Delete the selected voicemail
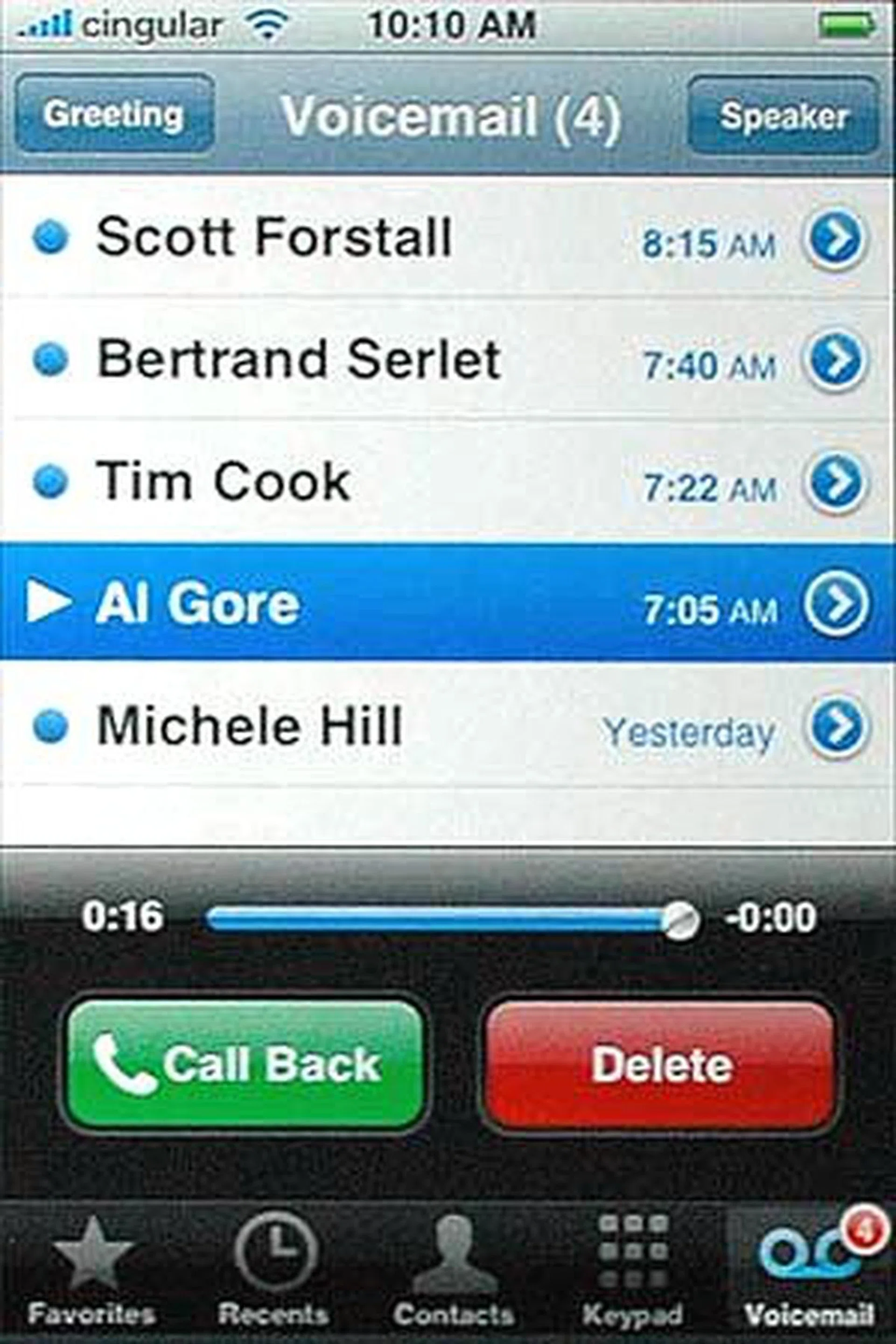Screen dimensions: 896x1344 pos(661,1064)
